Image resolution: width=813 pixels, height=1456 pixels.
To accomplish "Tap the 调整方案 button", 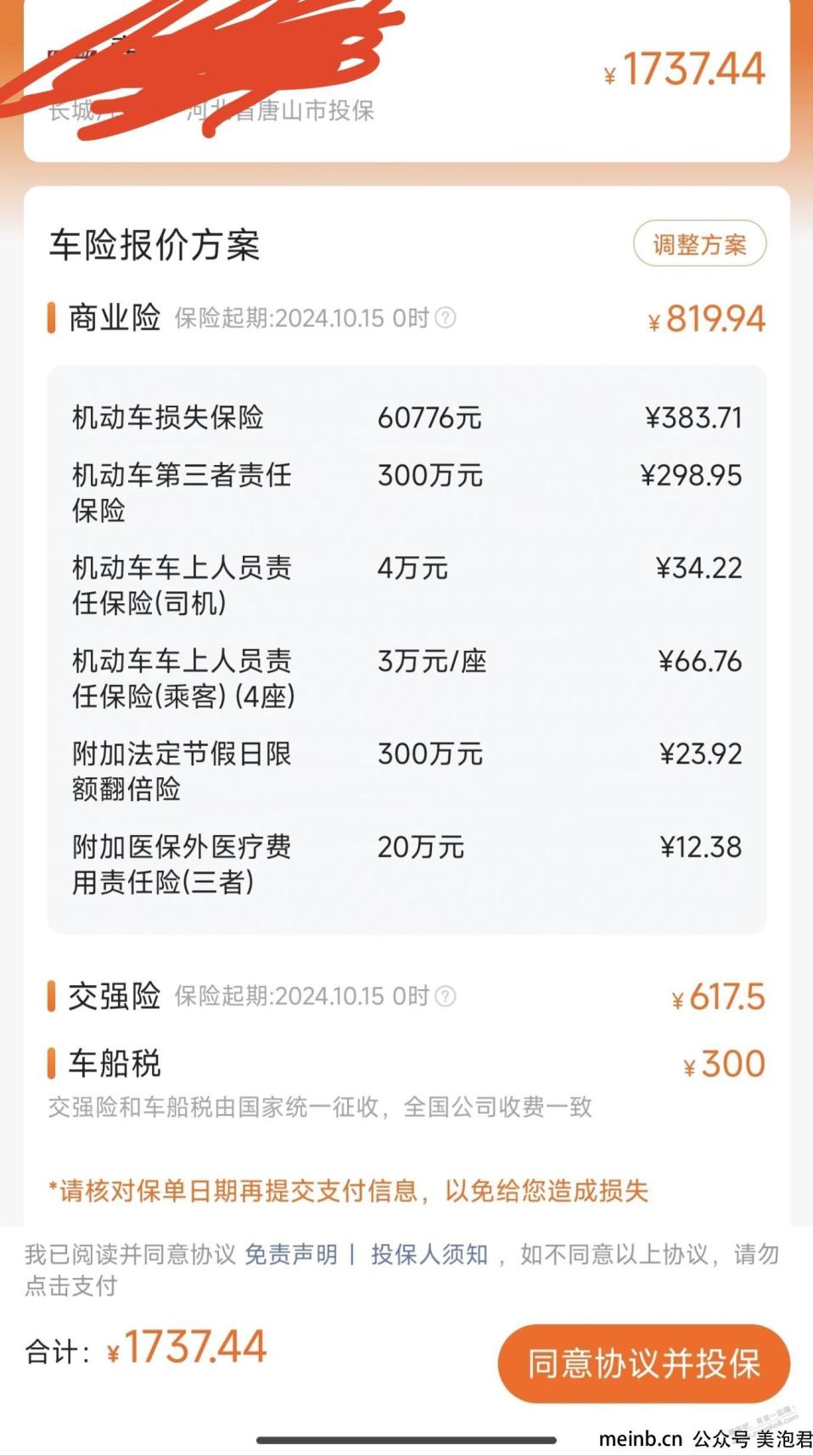I will point(699,244).
